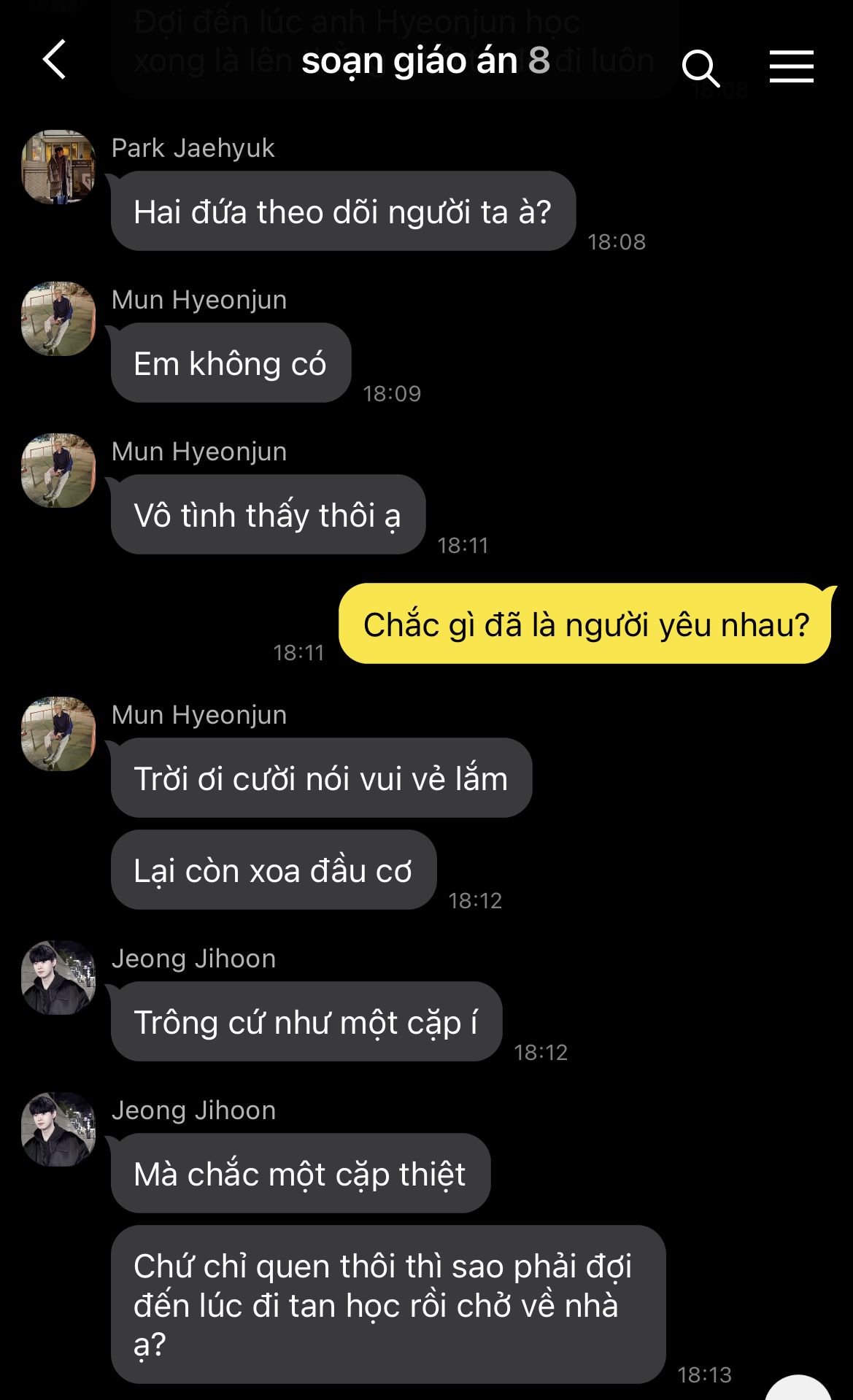View Park Jaehyuk's profile picture
This screenshot has width=853, height=1400.
click(x=58, y=167)
